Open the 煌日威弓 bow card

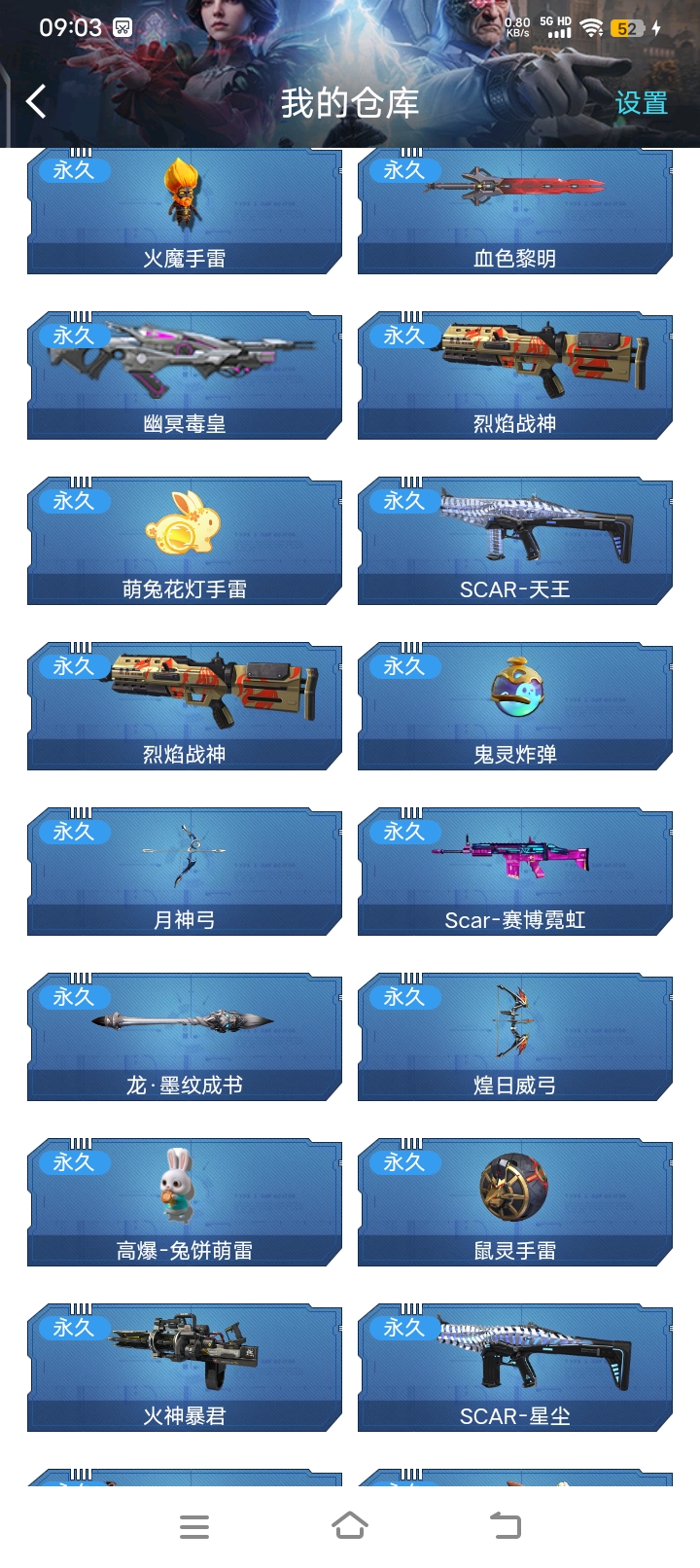tap(515, 1037)
